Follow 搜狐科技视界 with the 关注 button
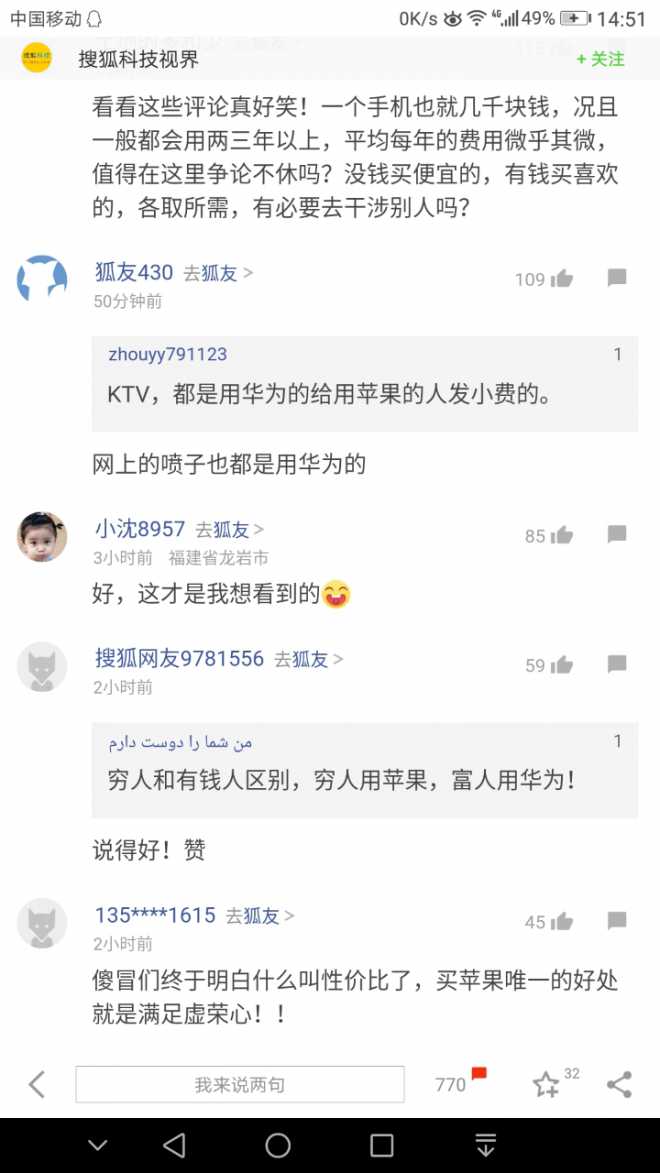This screenshot has height=1173, width=660. (600, 59)
